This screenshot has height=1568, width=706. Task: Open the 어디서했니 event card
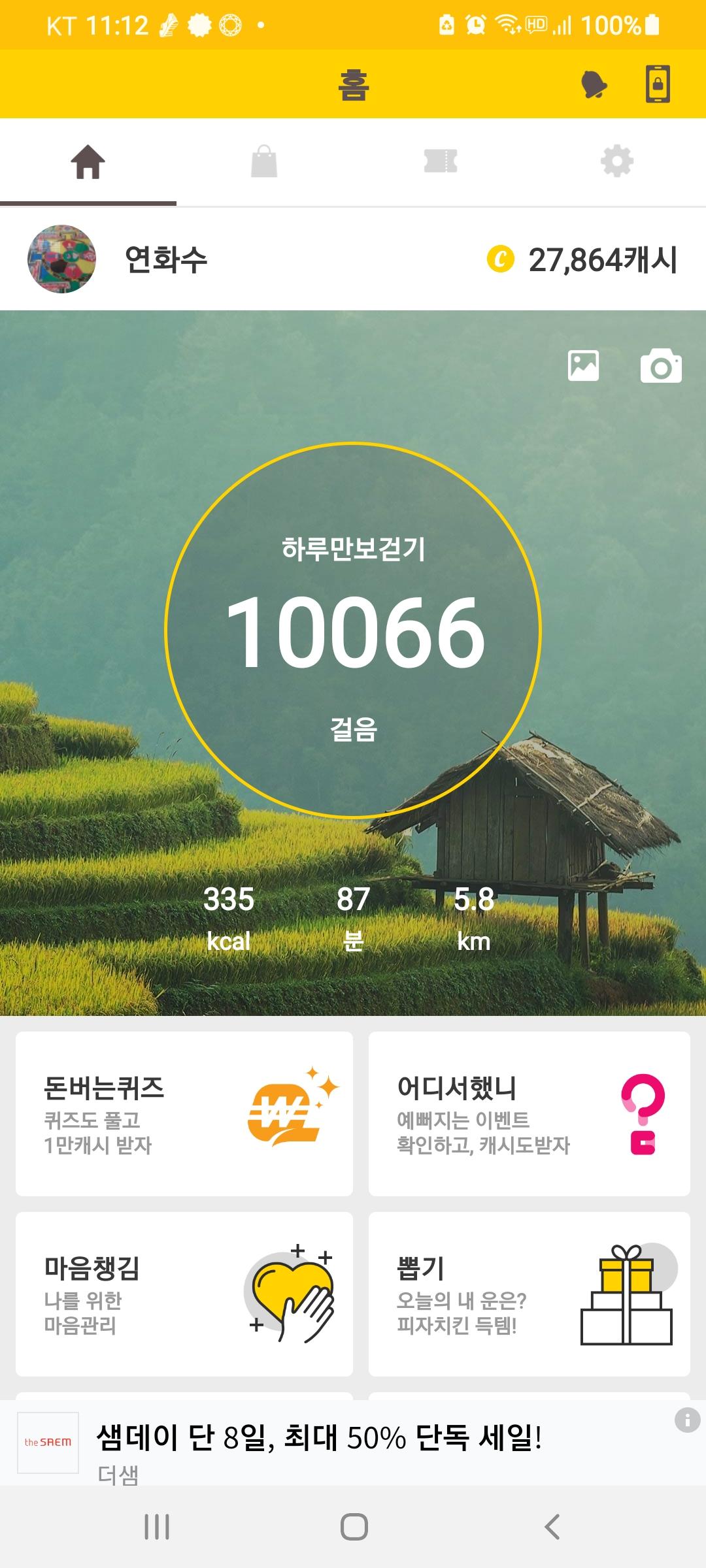tap(529, 1114)
